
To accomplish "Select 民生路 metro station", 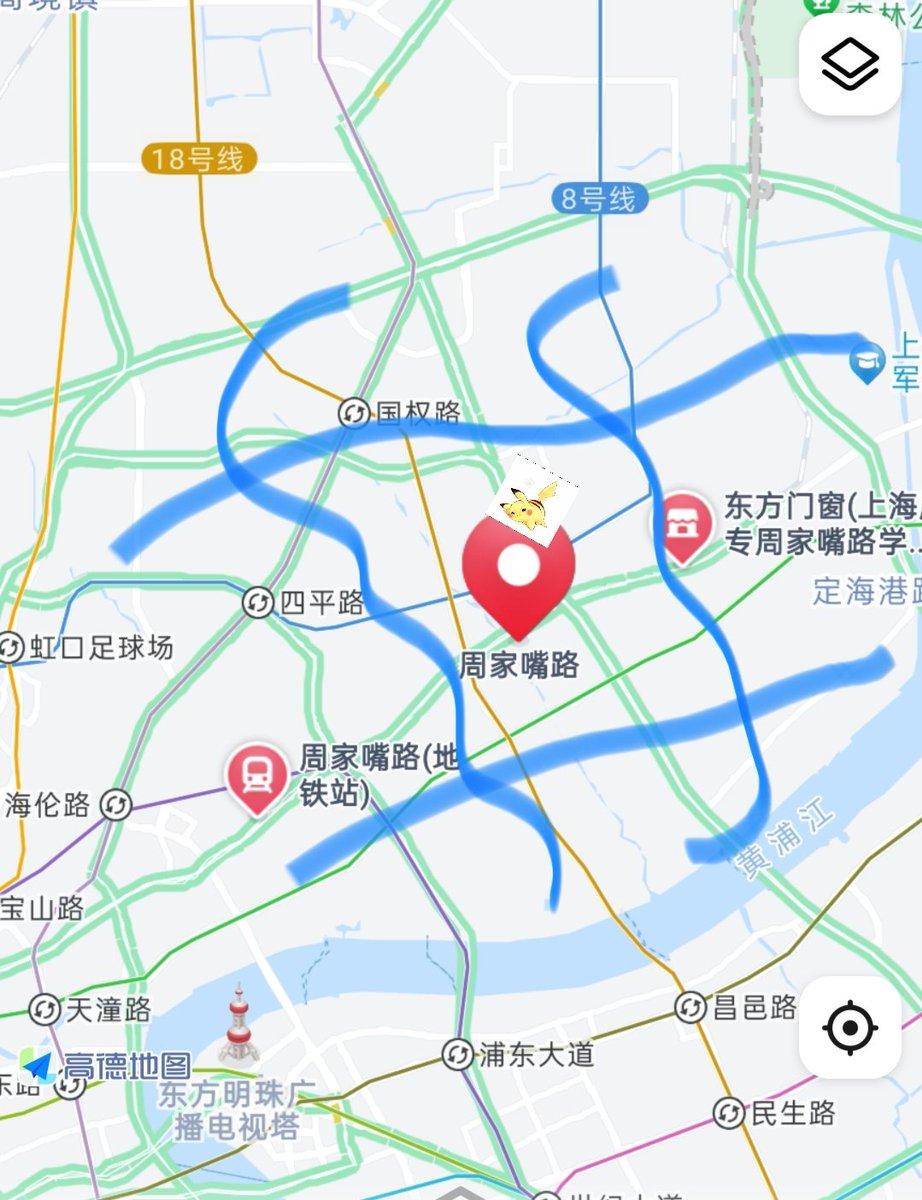I will coord(729,1112).
